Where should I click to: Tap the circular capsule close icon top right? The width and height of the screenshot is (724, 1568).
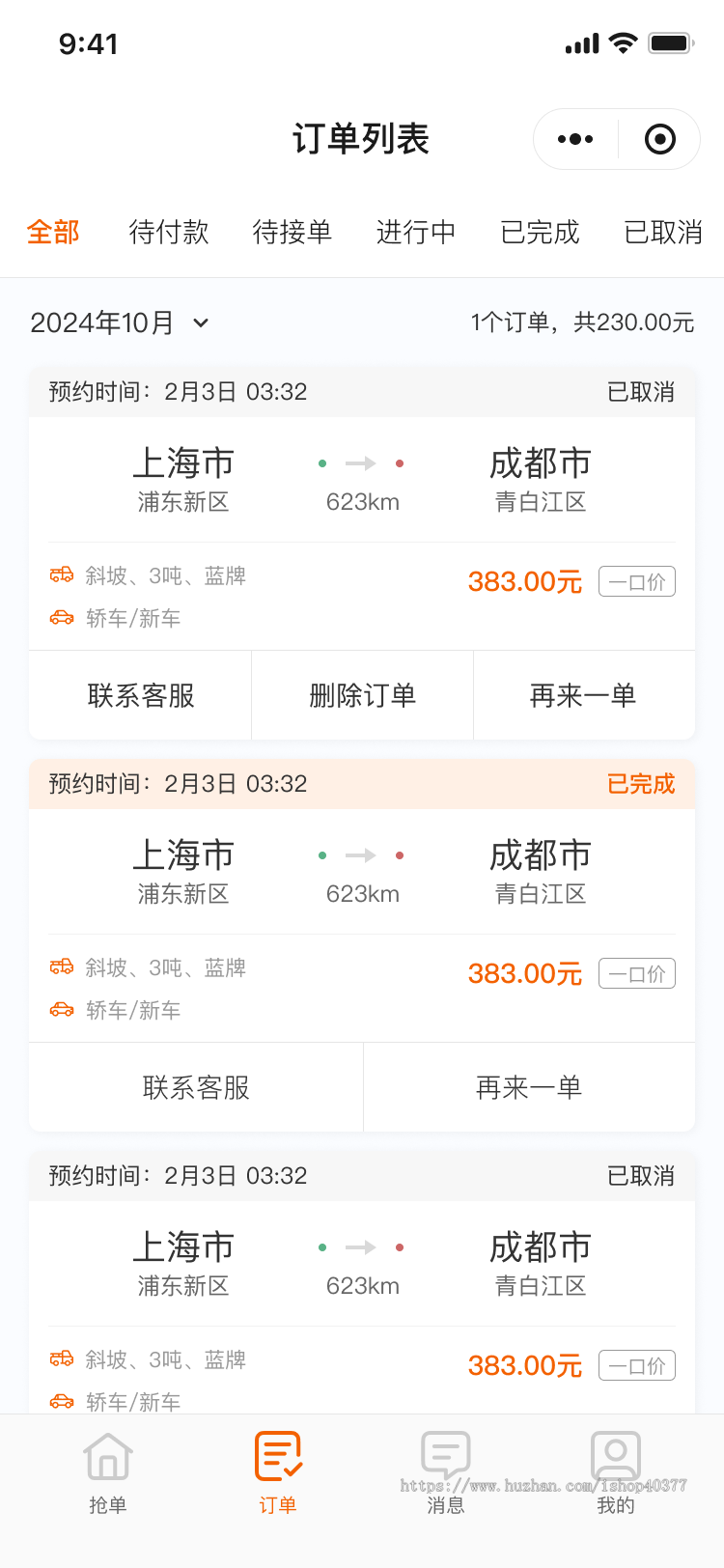pos(660,138)
